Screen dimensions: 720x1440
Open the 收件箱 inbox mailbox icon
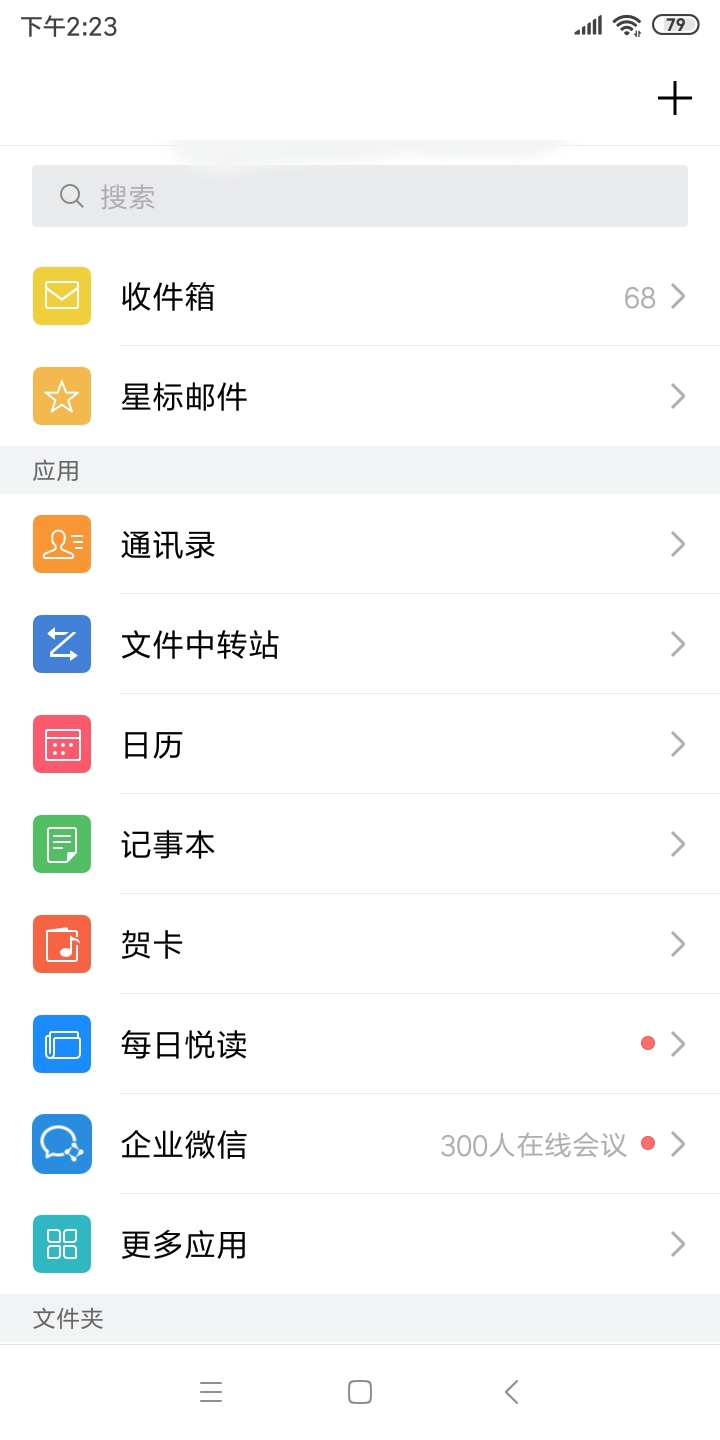click(x=62, y=296)
